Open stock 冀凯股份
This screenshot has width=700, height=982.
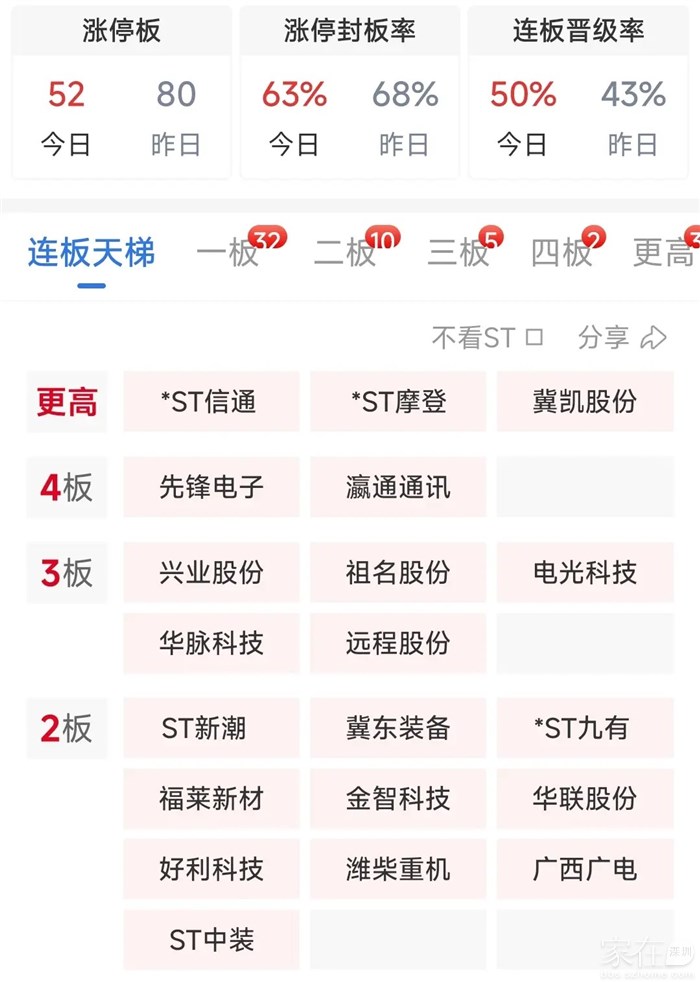585,402
